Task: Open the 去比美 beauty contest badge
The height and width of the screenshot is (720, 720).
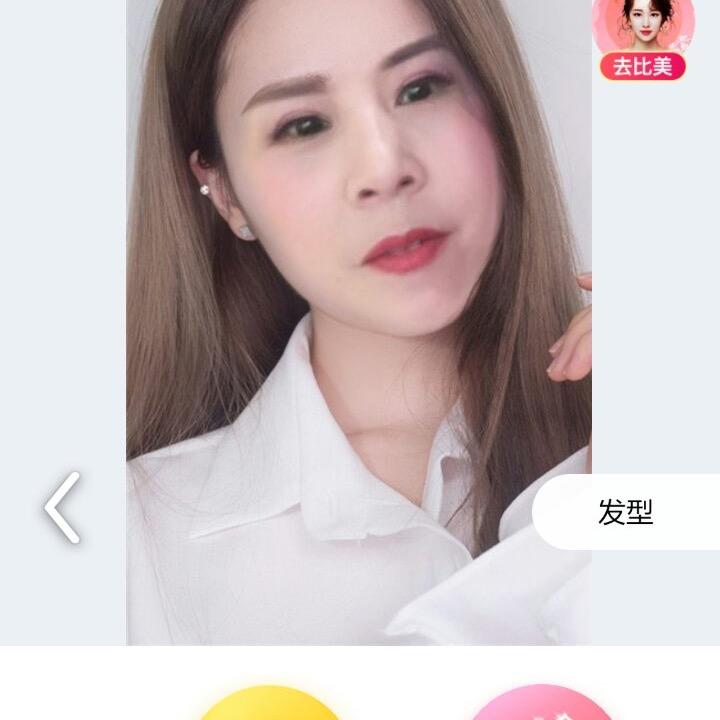Action: [642, 42]
